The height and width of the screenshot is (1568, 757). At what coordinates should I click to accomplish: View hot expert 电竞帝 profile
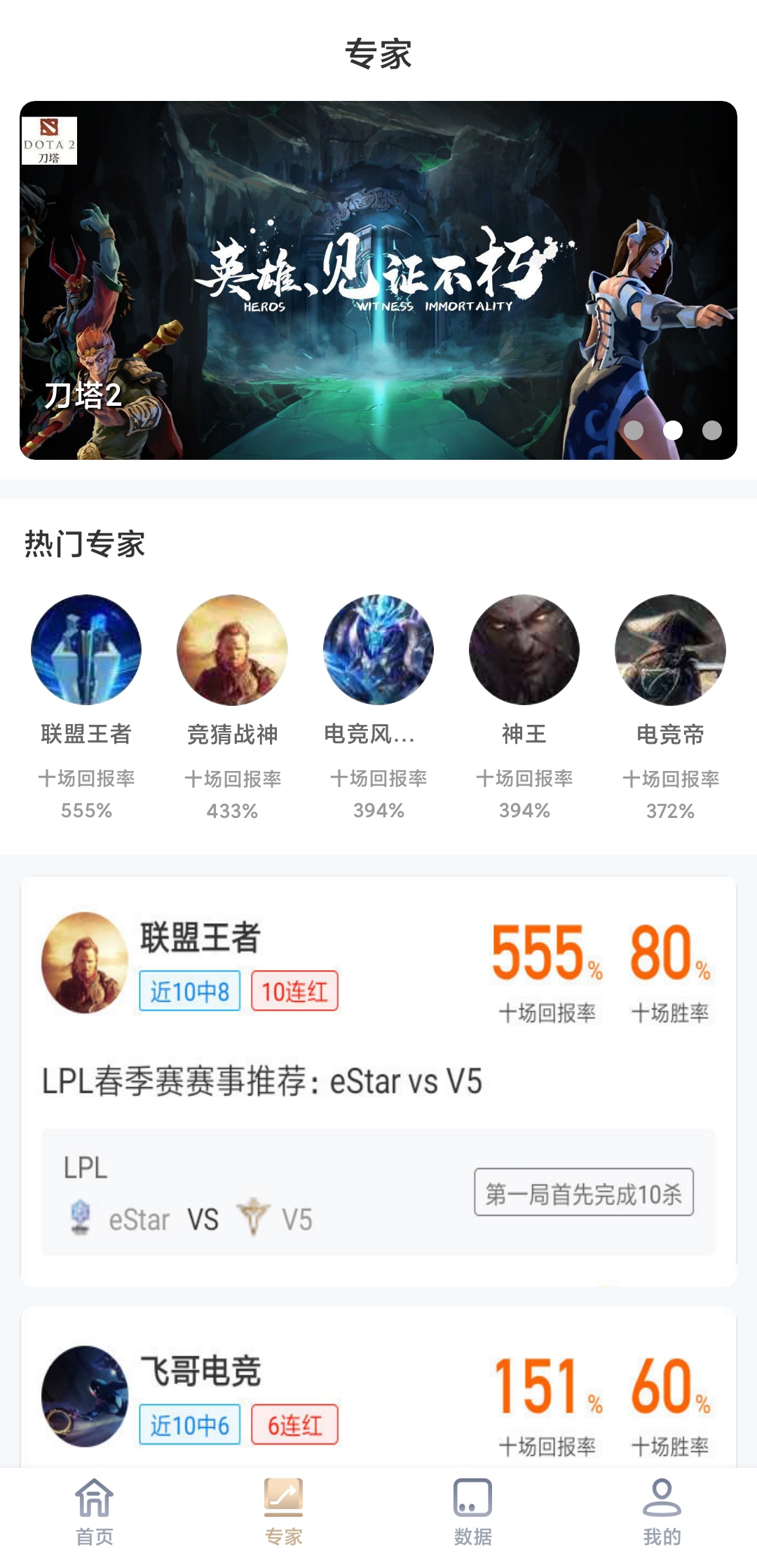670,708
